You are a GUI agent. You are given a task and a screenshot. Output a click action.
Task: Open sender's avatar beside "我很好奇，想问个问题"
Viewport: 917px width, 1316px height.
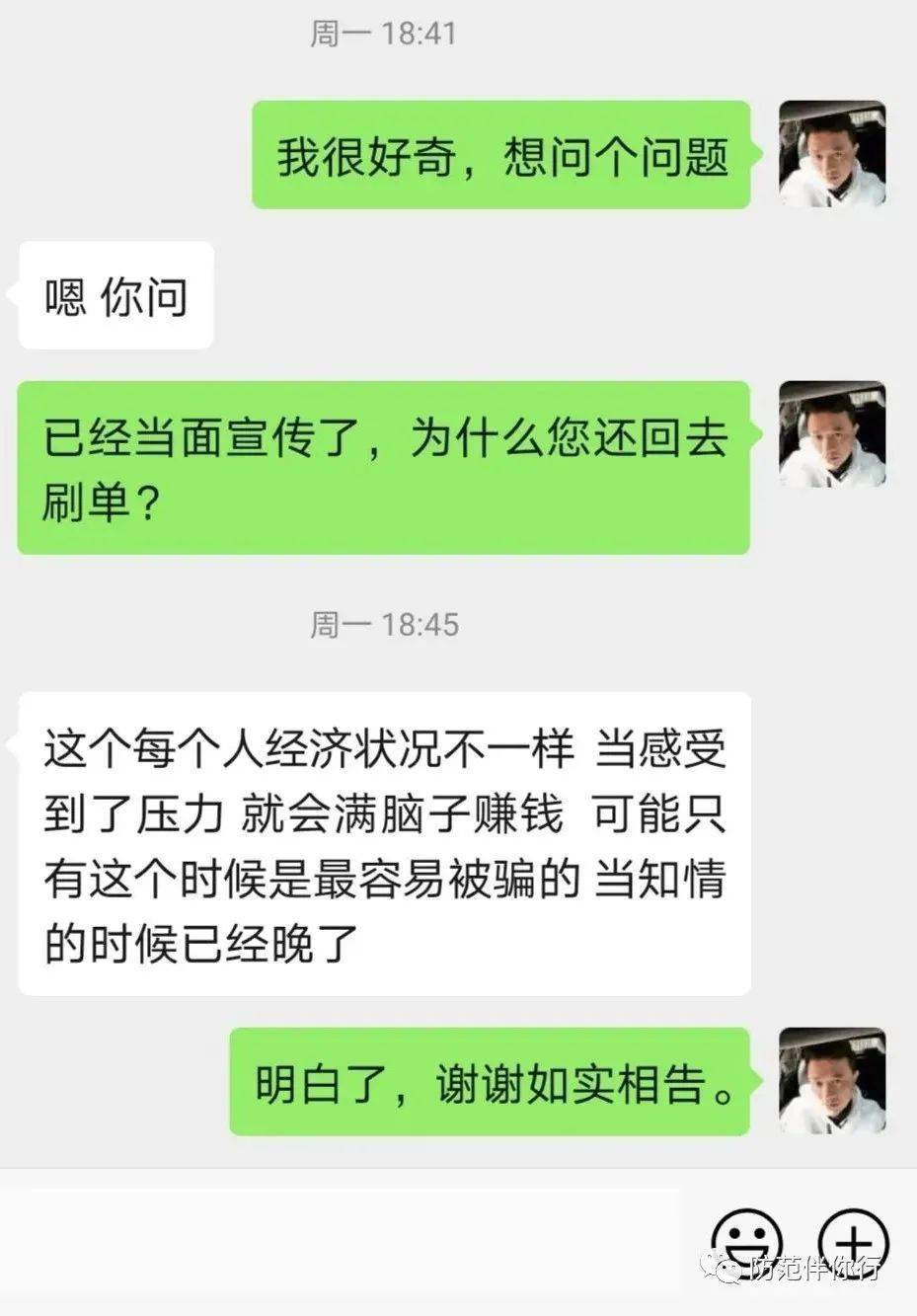(x=831, y=154)
